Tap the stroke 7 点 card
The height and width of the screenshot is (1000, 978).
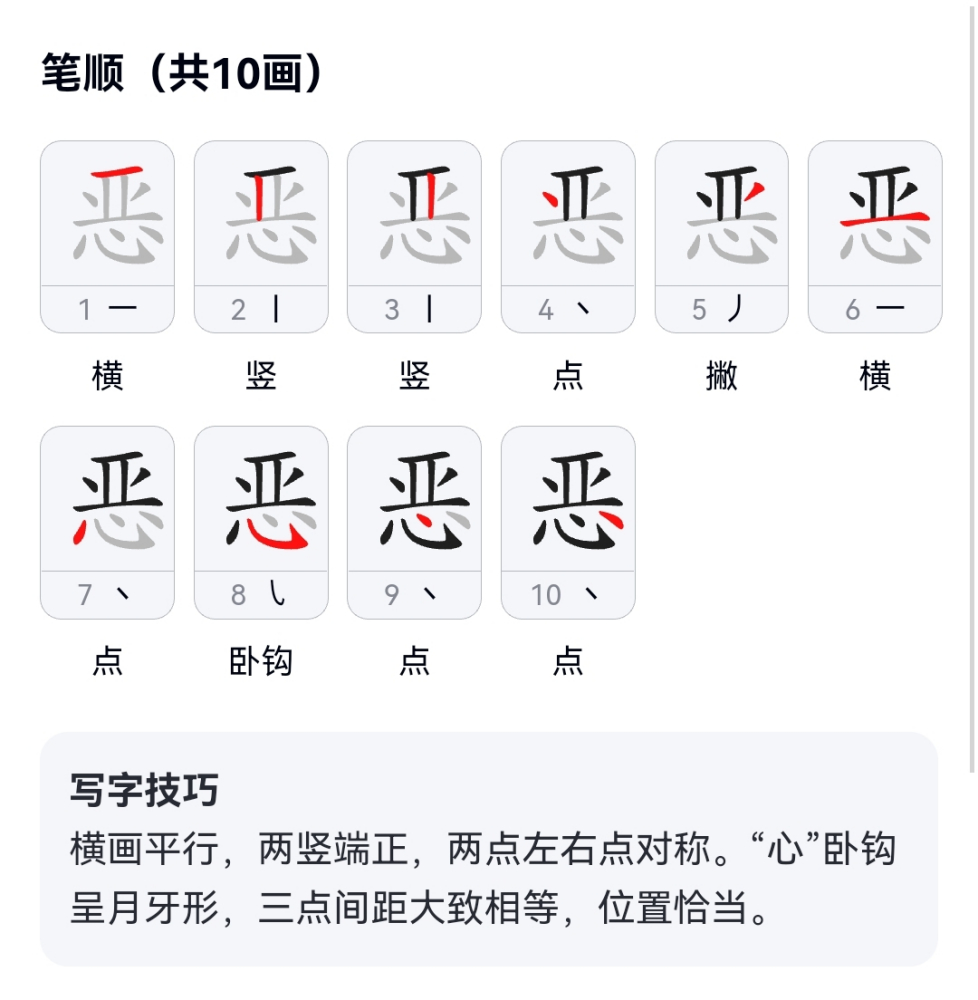click(107, 522)
